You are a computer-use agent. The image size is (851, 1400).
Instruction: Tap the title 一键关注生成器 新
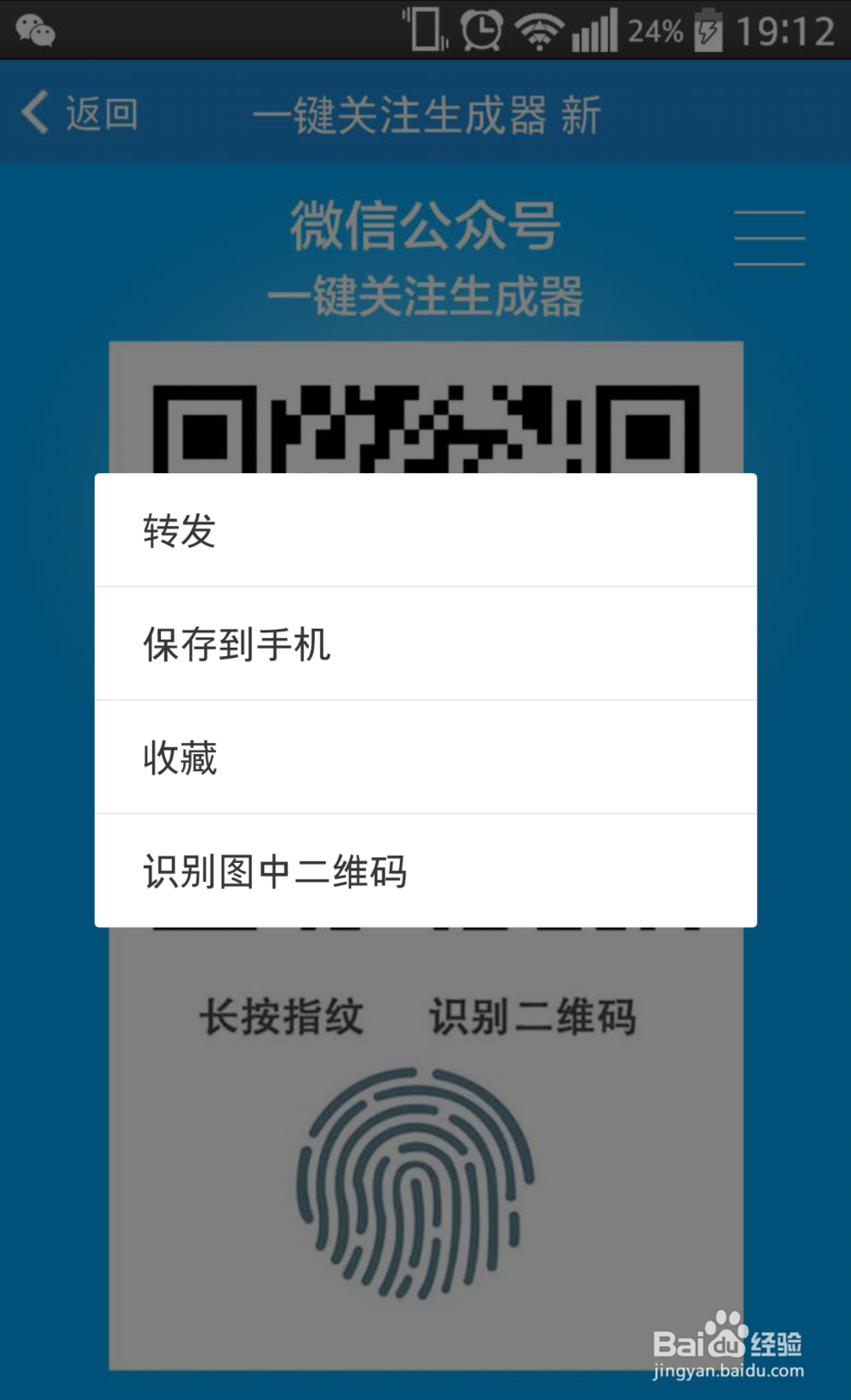point(430,111)
